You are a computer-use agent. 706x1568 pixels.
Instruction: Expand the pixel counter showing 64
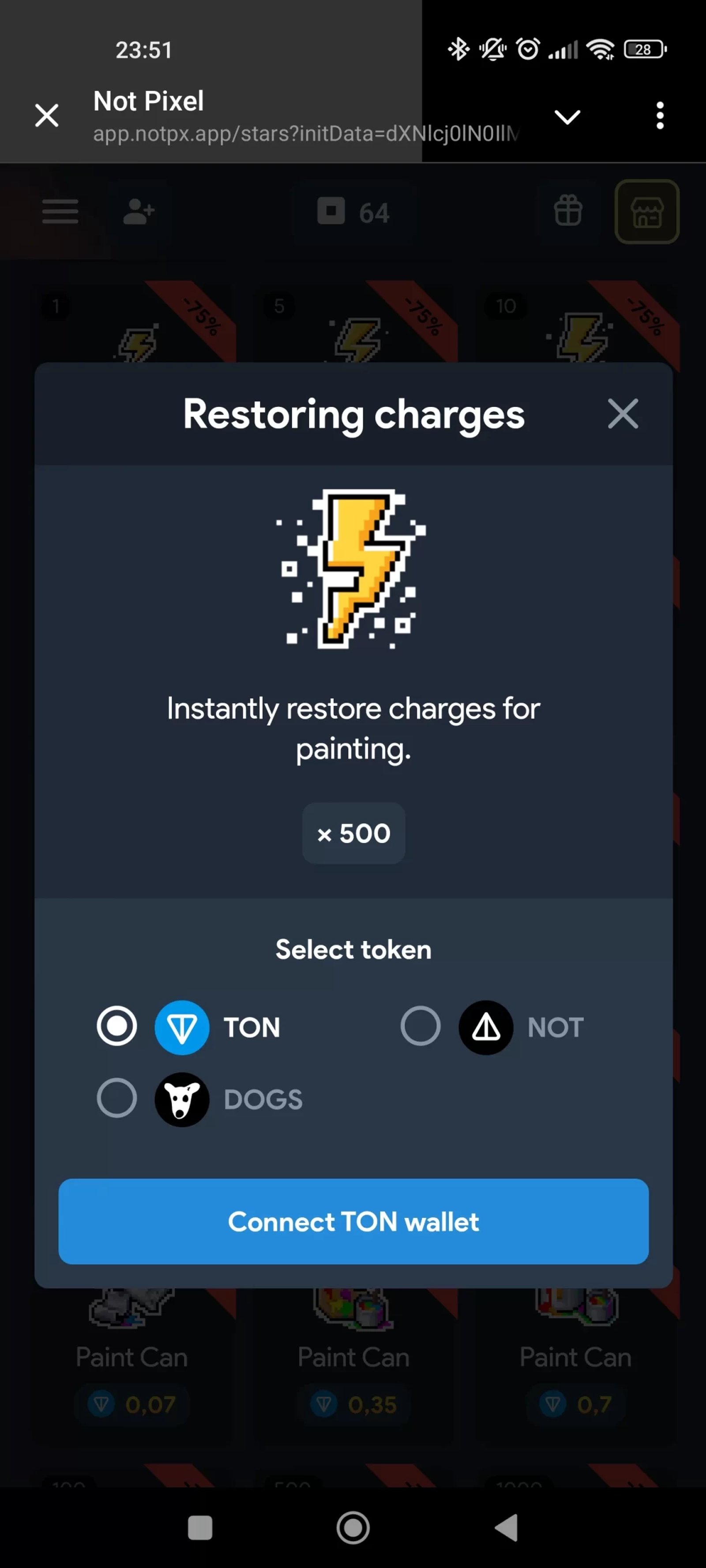(353, 212)
